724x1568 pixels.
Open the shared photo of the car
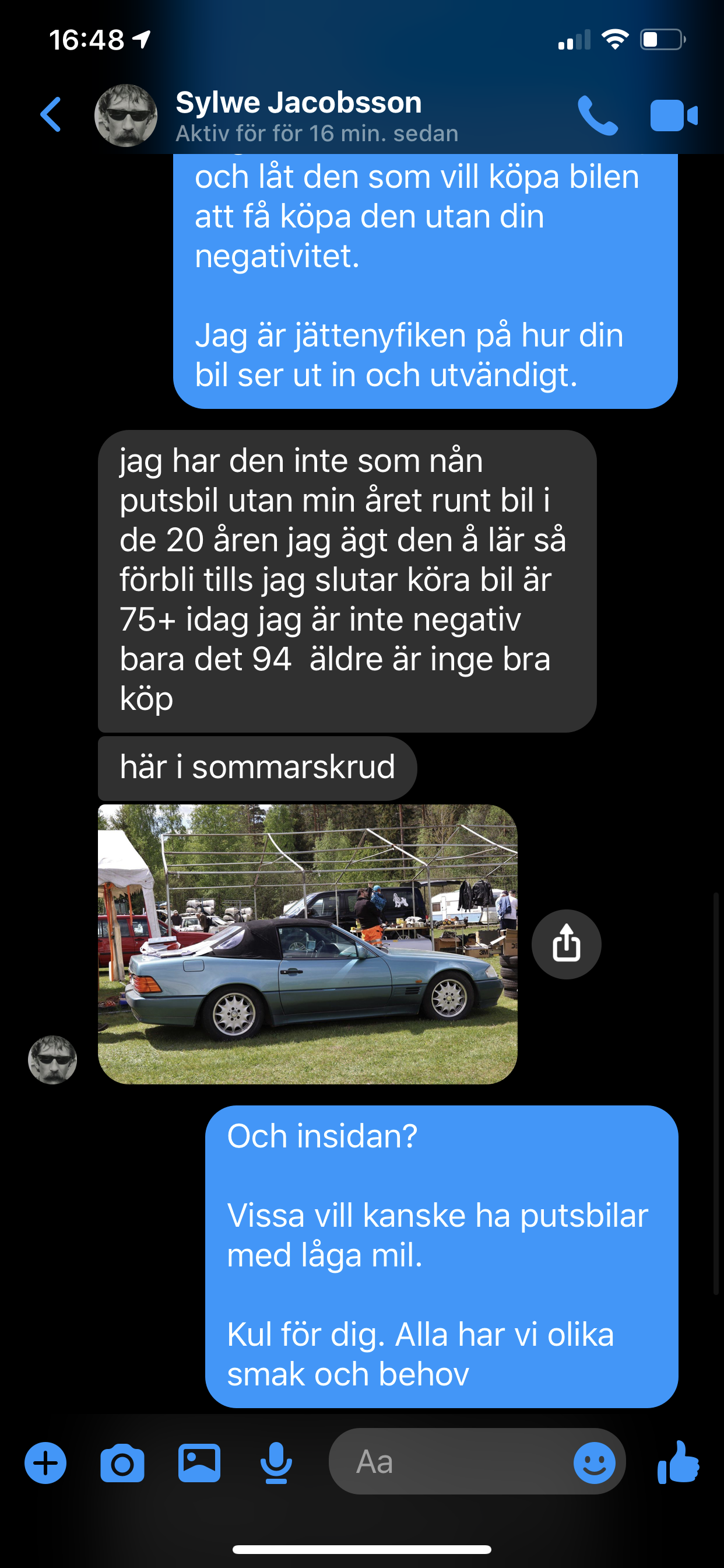pyautogui.click(x=307, y=944)
